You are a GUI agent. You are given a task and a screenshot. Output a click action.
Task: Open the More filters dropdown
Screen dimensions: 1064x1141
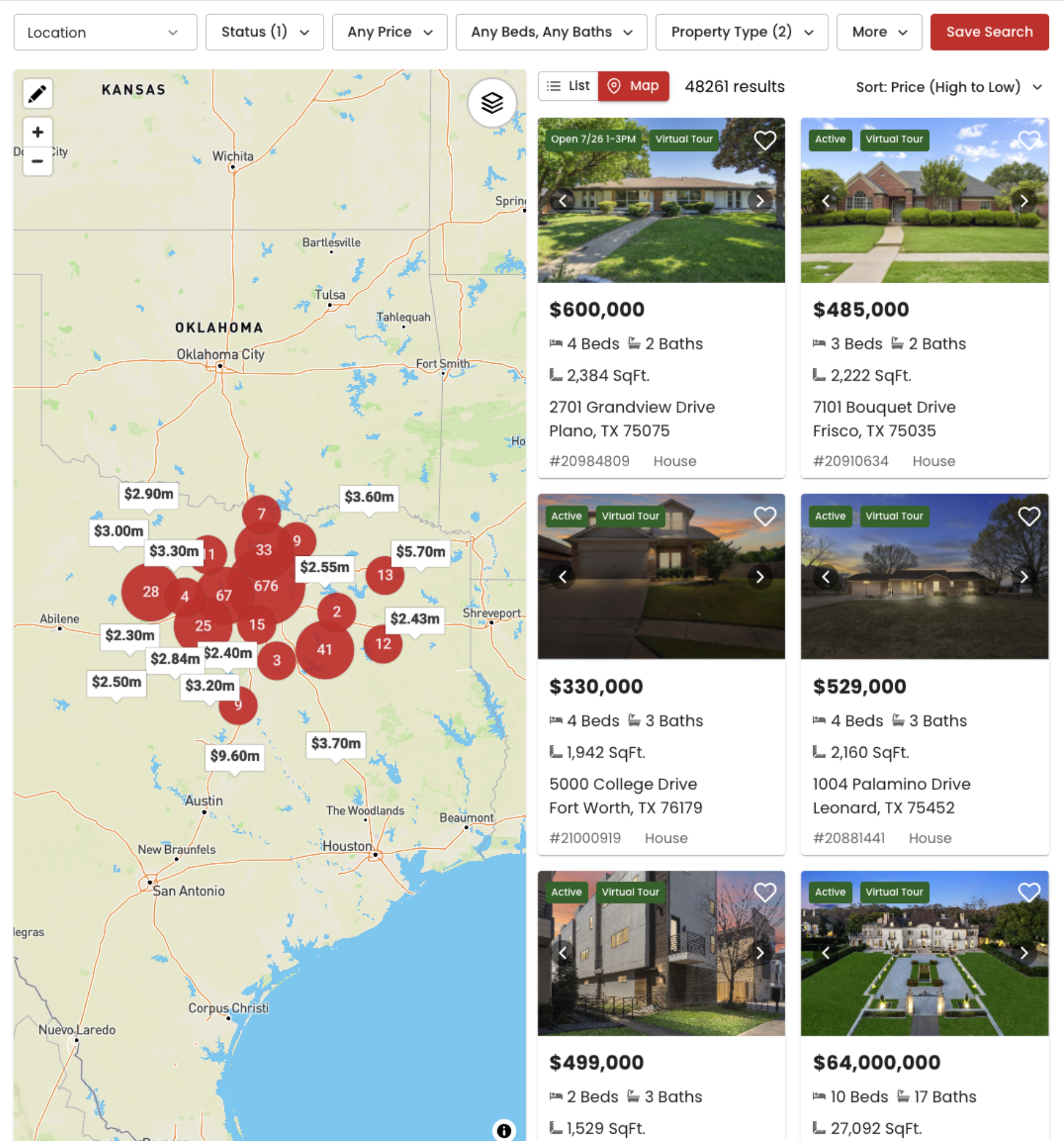coord(879,32)
